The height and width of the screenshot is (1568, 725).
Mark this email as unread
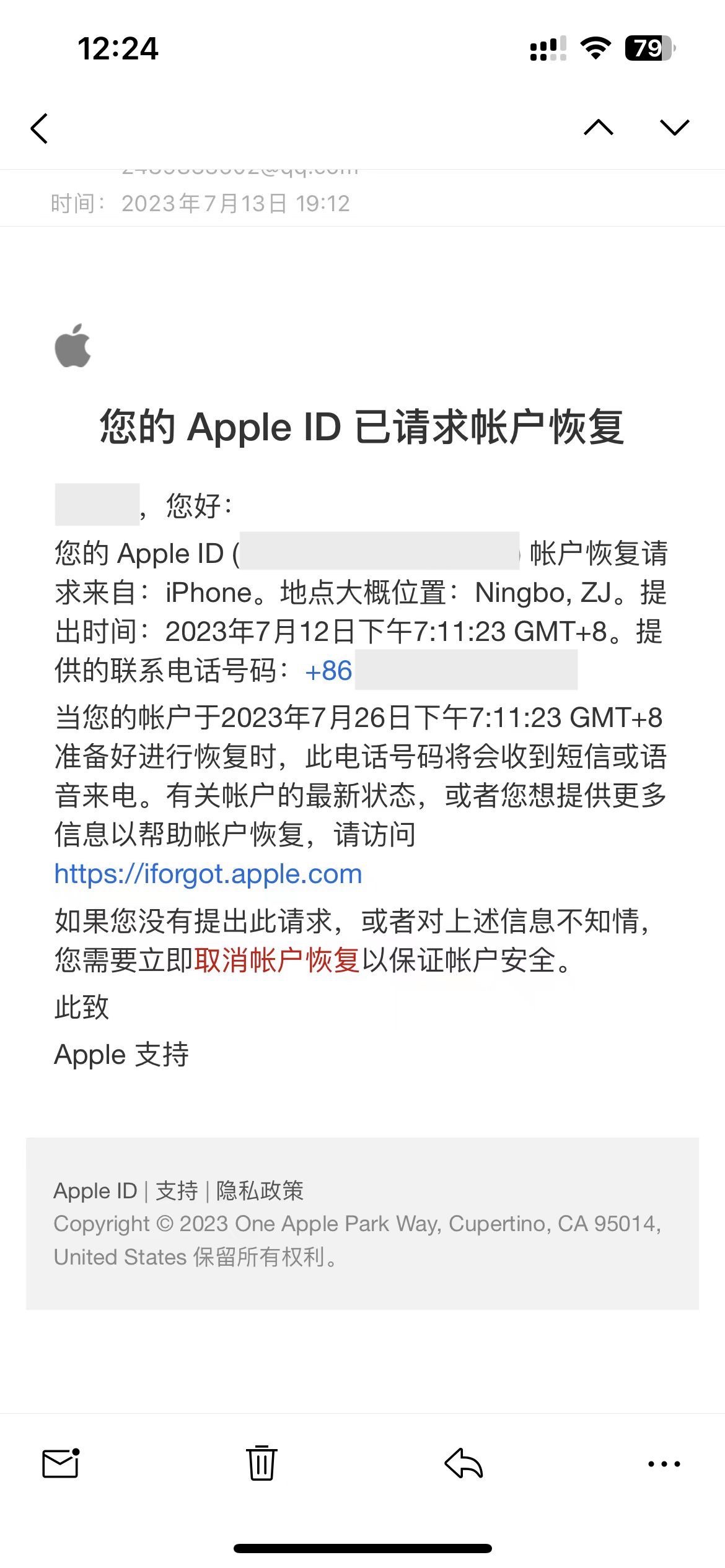61,1463
